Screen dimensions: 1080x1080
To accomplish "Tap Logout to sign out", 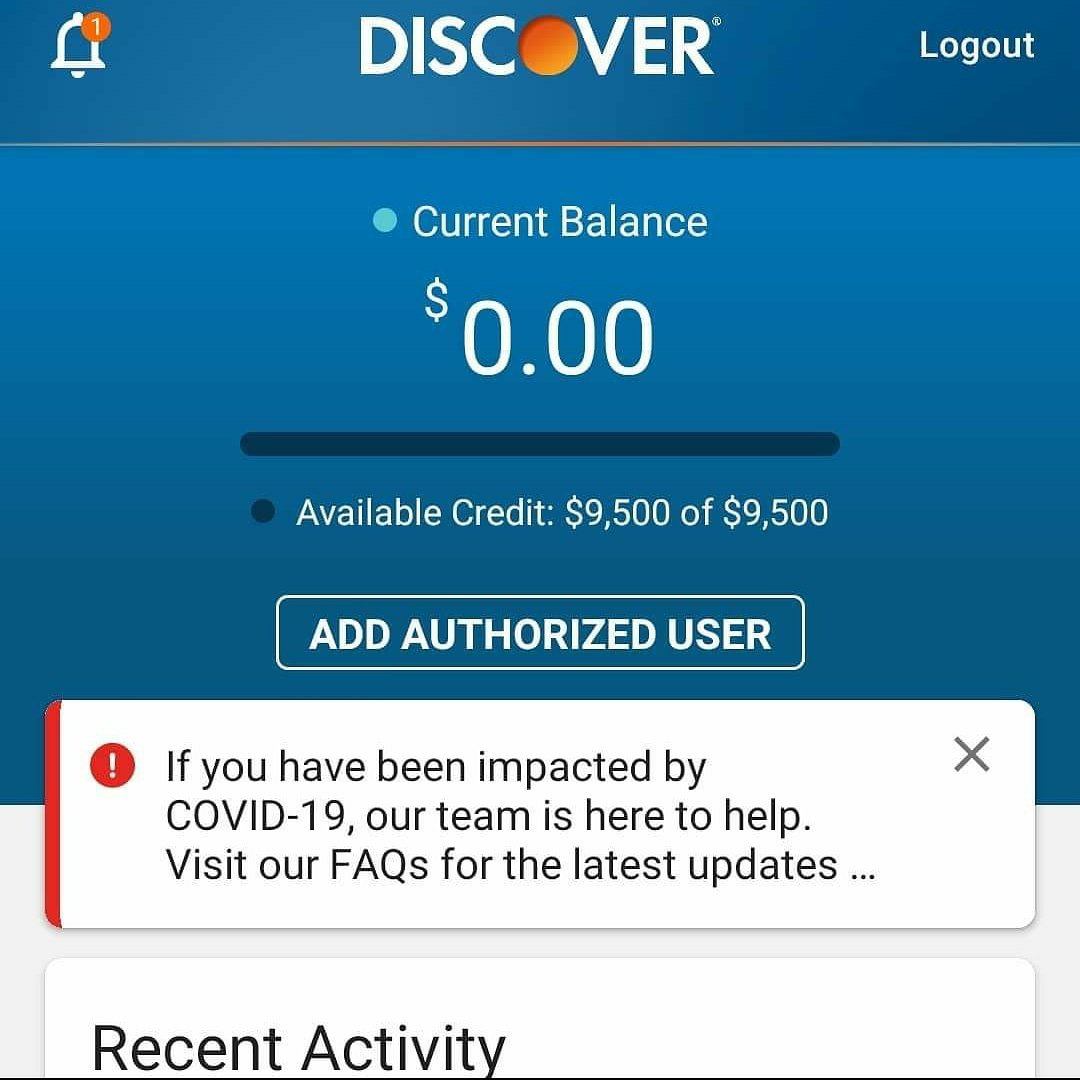I will [x=976, y=46].
